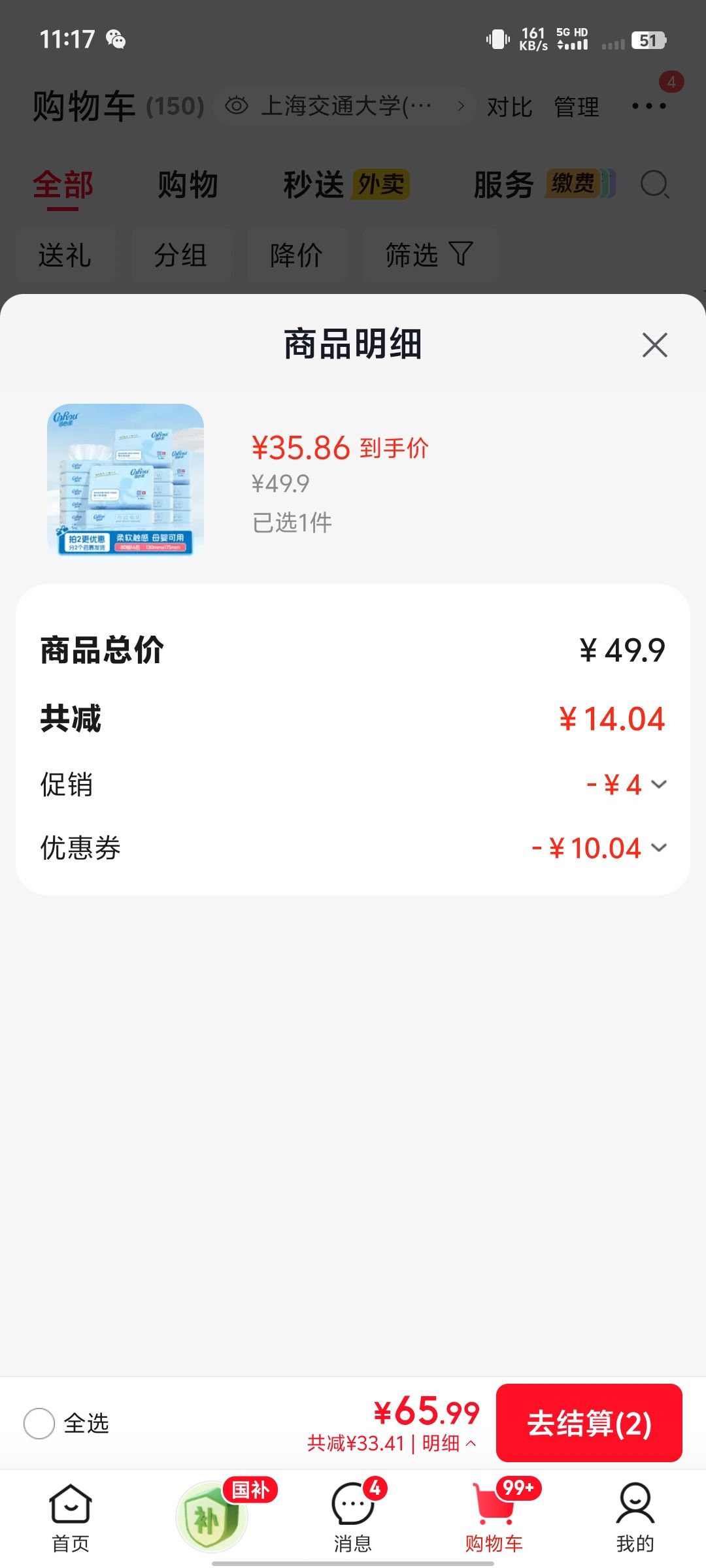Open the tissue product thumbnail
This screenshot has width=706, height=1568.
[126, 480]
